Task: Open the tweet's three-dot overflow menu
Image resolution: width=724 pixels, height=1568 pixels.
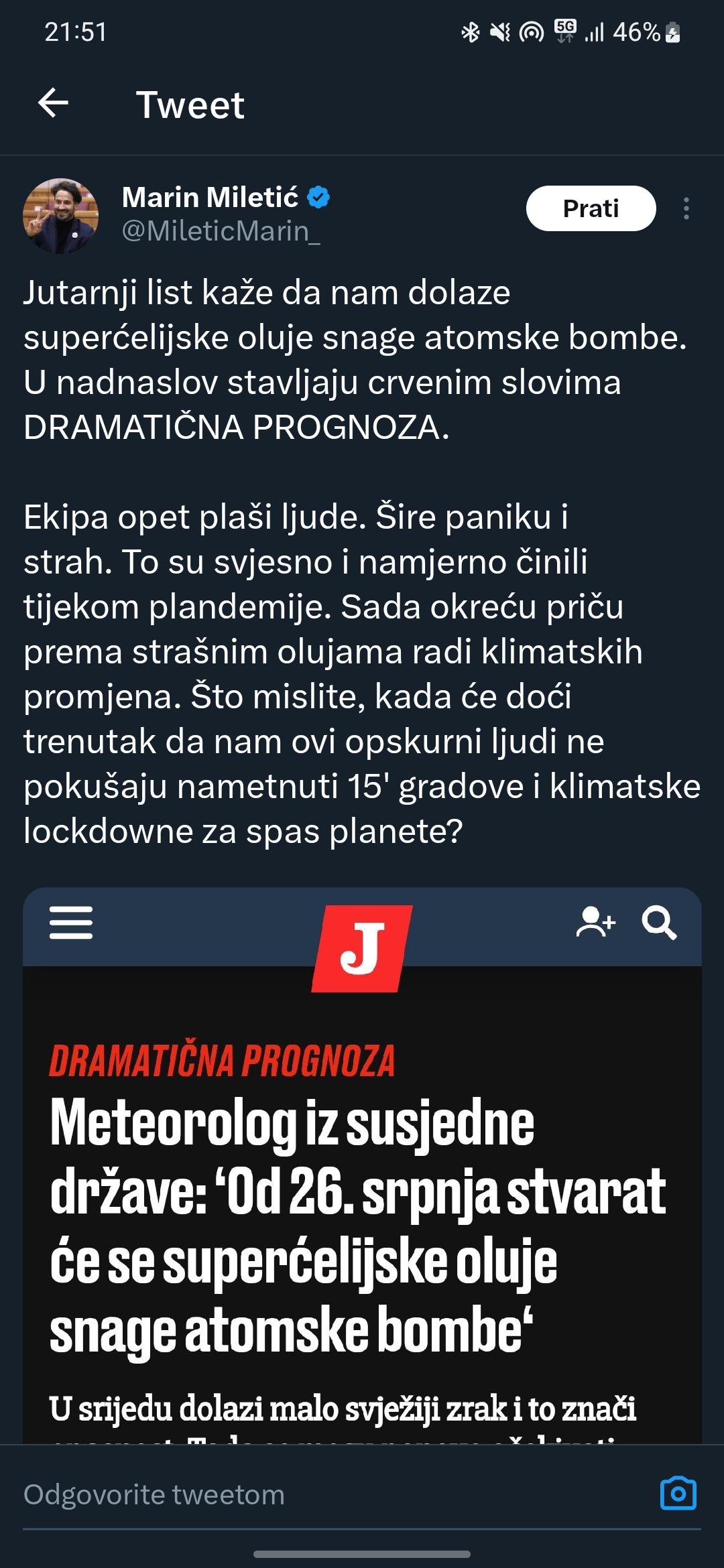Action: 686,208
